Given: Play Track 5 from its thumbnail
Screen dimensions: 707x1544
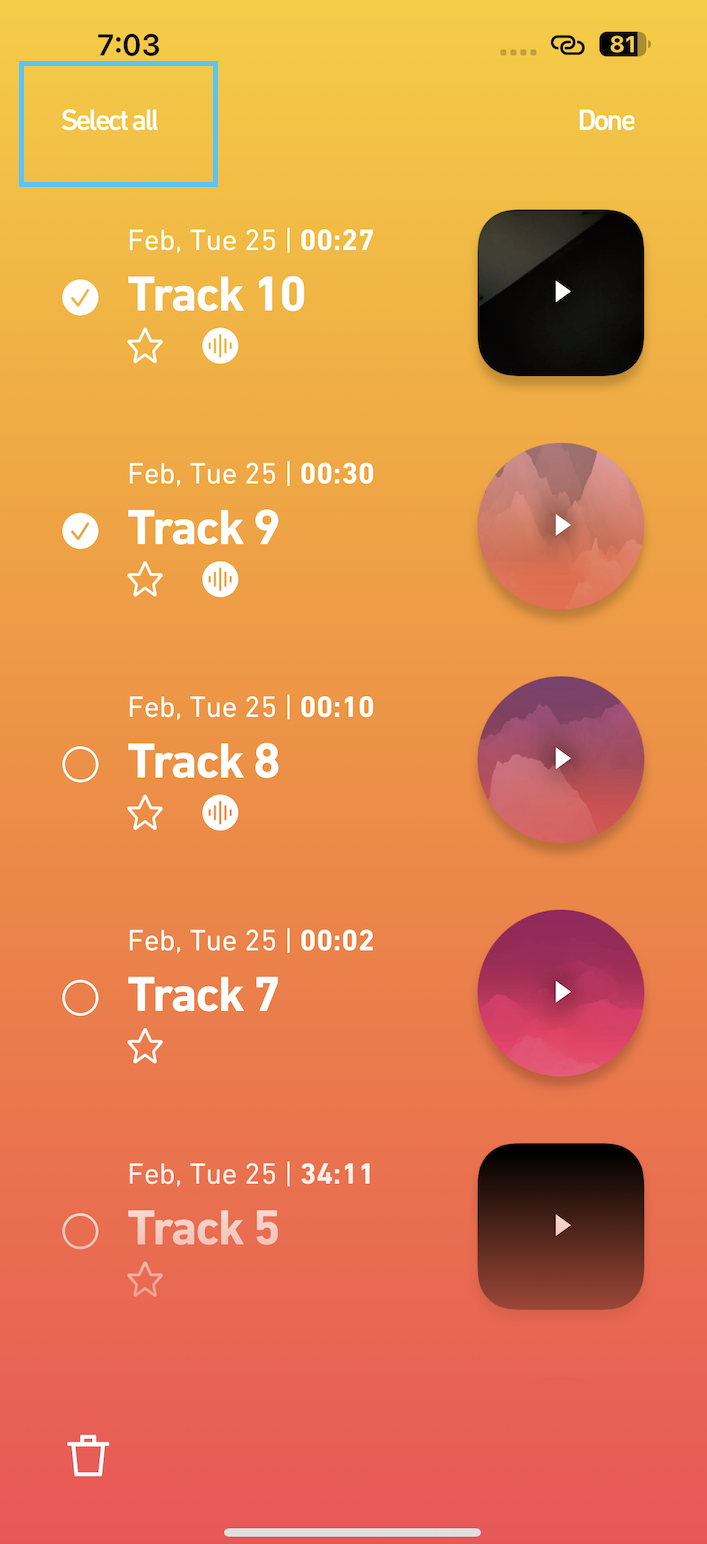Looking at the screenshot, I should pos(561,1225).
